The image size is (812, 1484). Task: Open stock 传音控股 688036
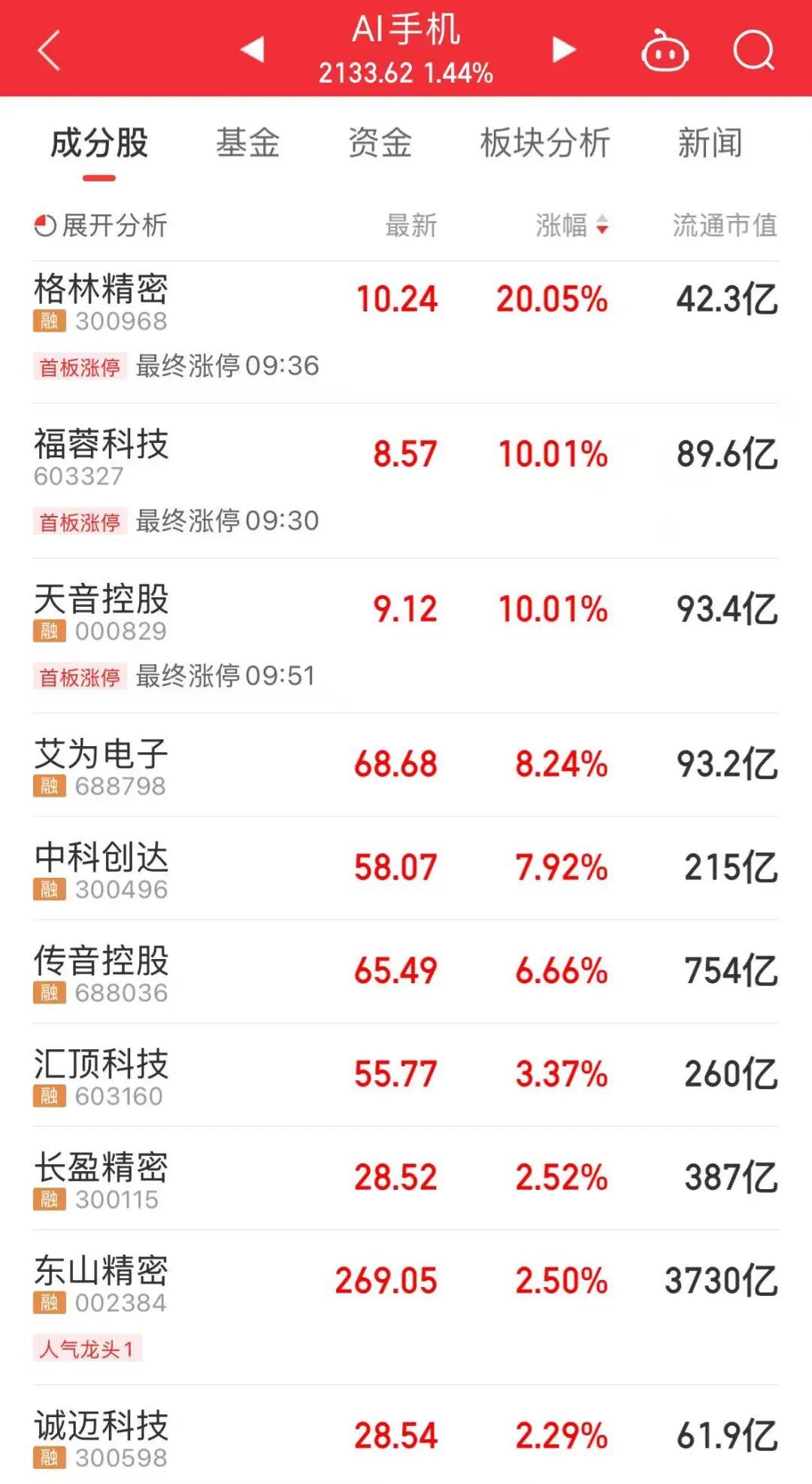[x=406, y=971]
